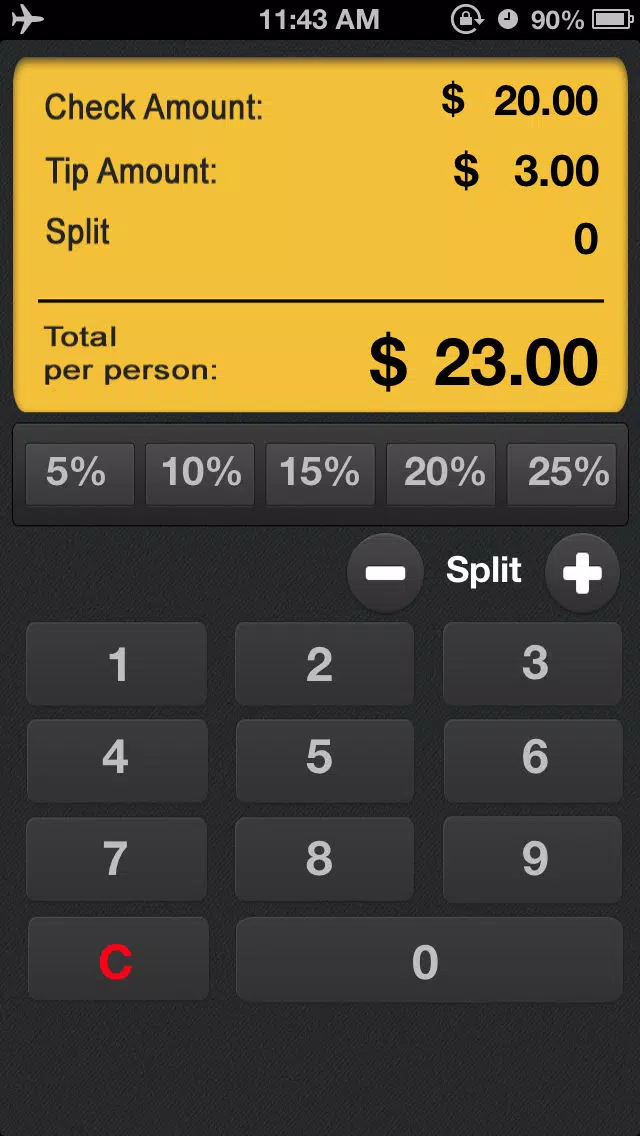The image size is (640, 1136).
Task: Set the tip to 20%
Action: click(443, 473)
